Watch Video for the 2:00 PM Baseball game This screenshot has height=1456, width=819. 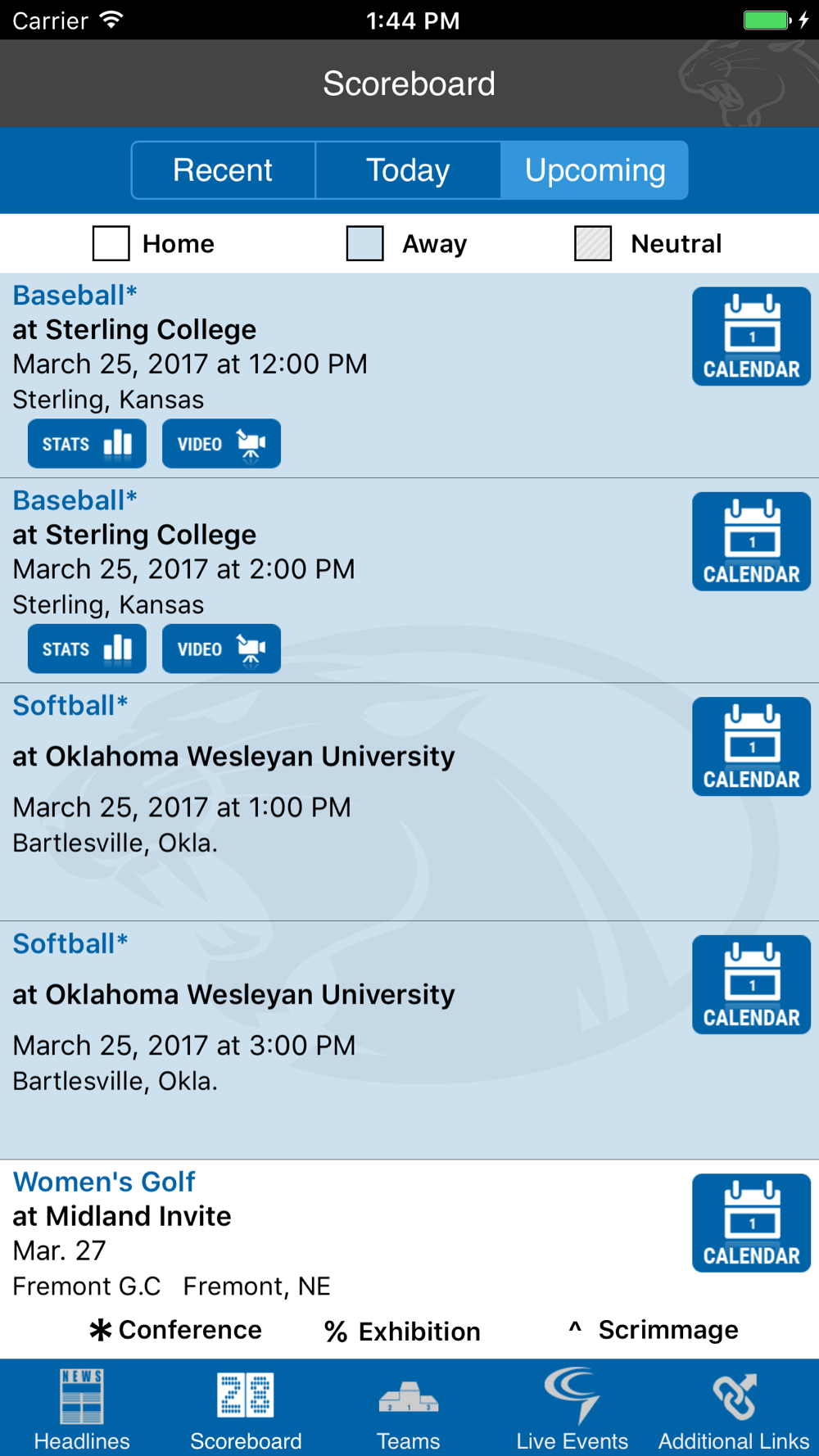point(221,649)
